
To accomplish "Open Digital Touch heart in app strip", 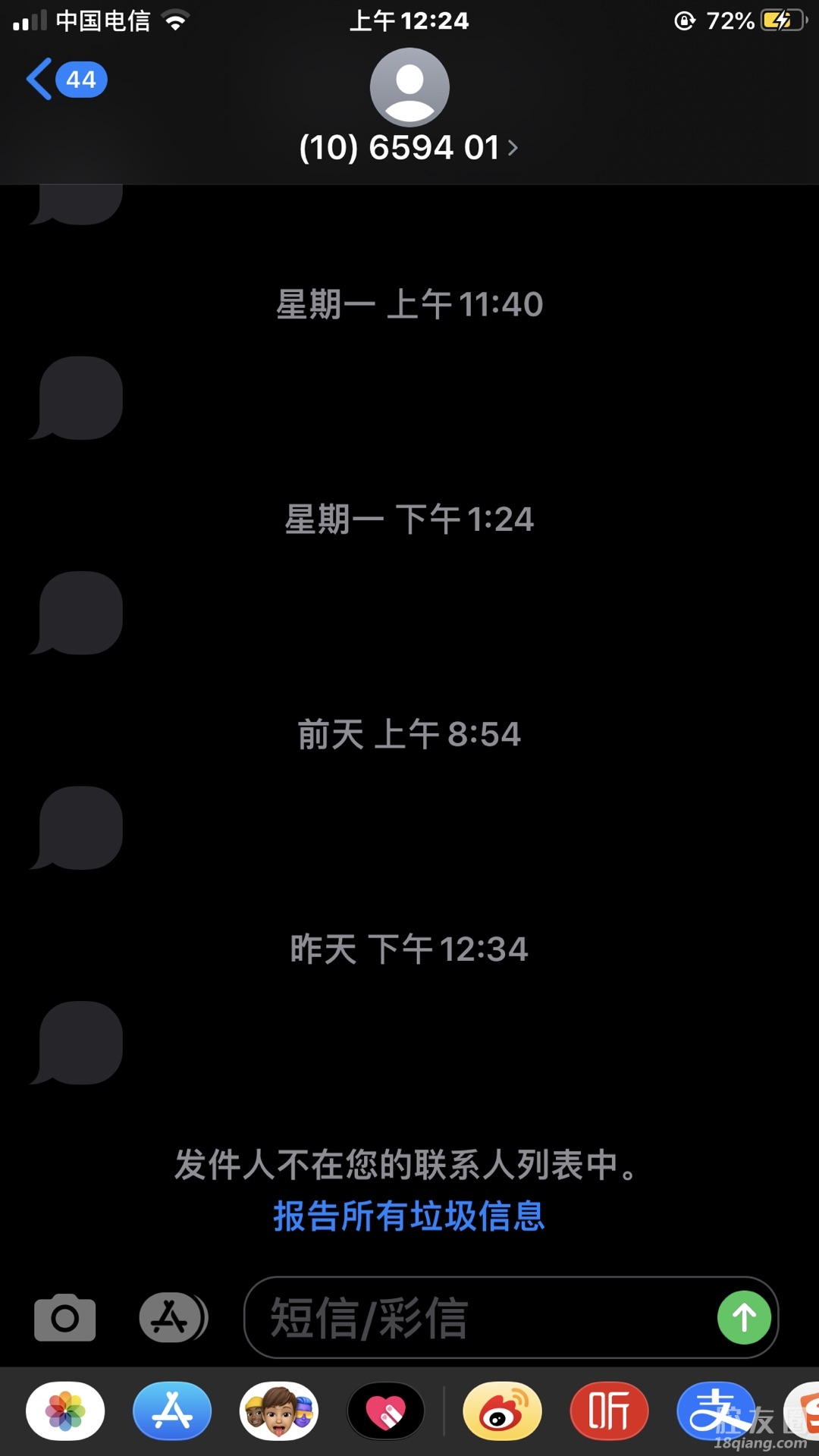I will [386, 1411].
